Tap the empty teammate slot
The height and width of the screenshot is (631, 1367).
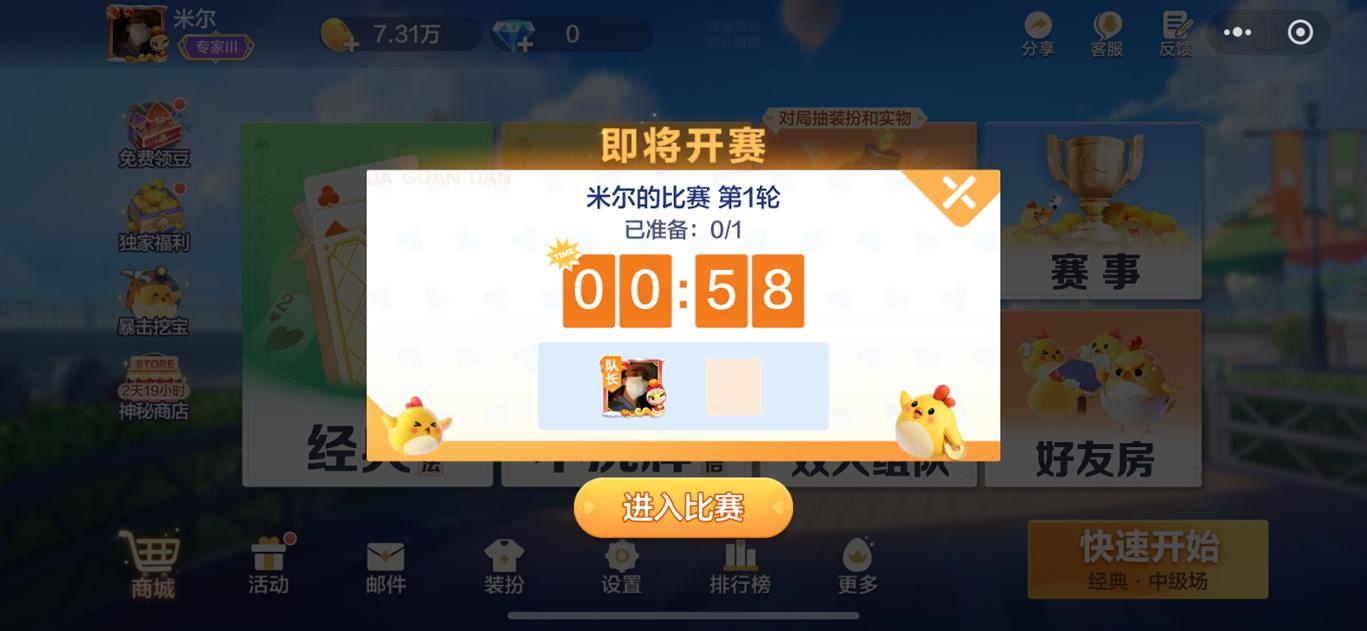coord(733,387)
